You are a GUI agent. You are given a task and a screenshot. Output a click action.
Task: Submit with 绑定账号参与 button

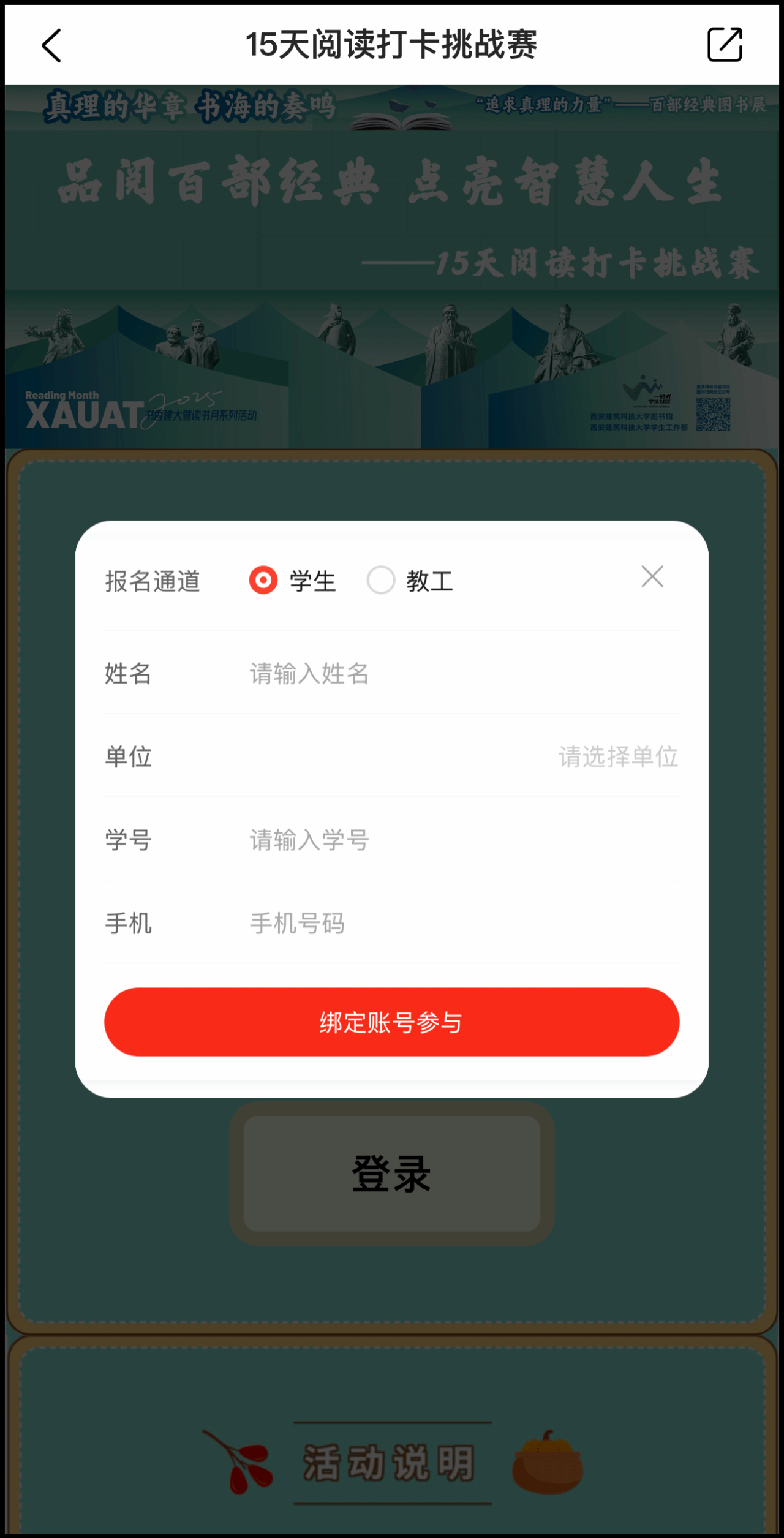[x=392, y=1022]
